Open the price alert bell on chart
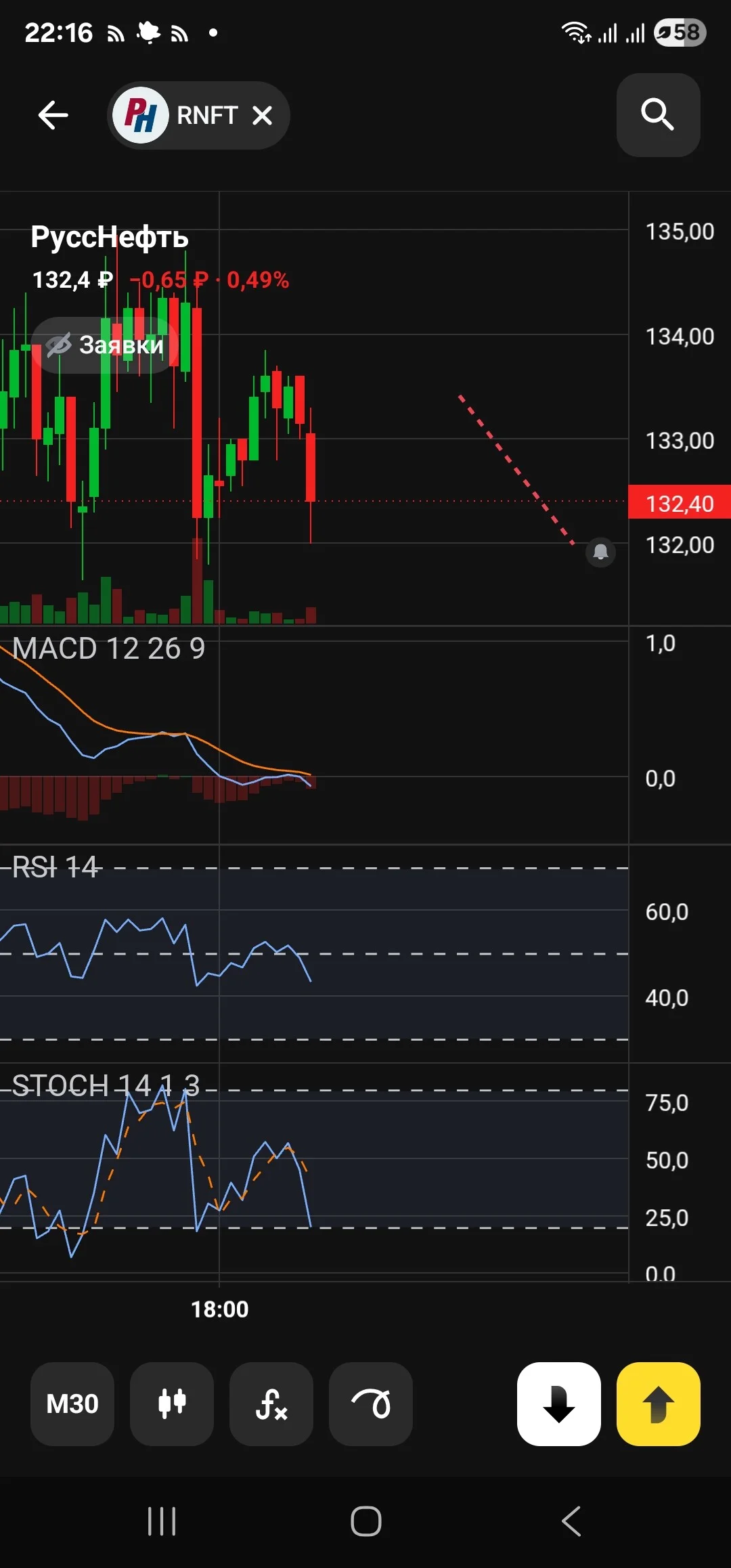Screen dimensions: 731x1568 click(600, 552)
